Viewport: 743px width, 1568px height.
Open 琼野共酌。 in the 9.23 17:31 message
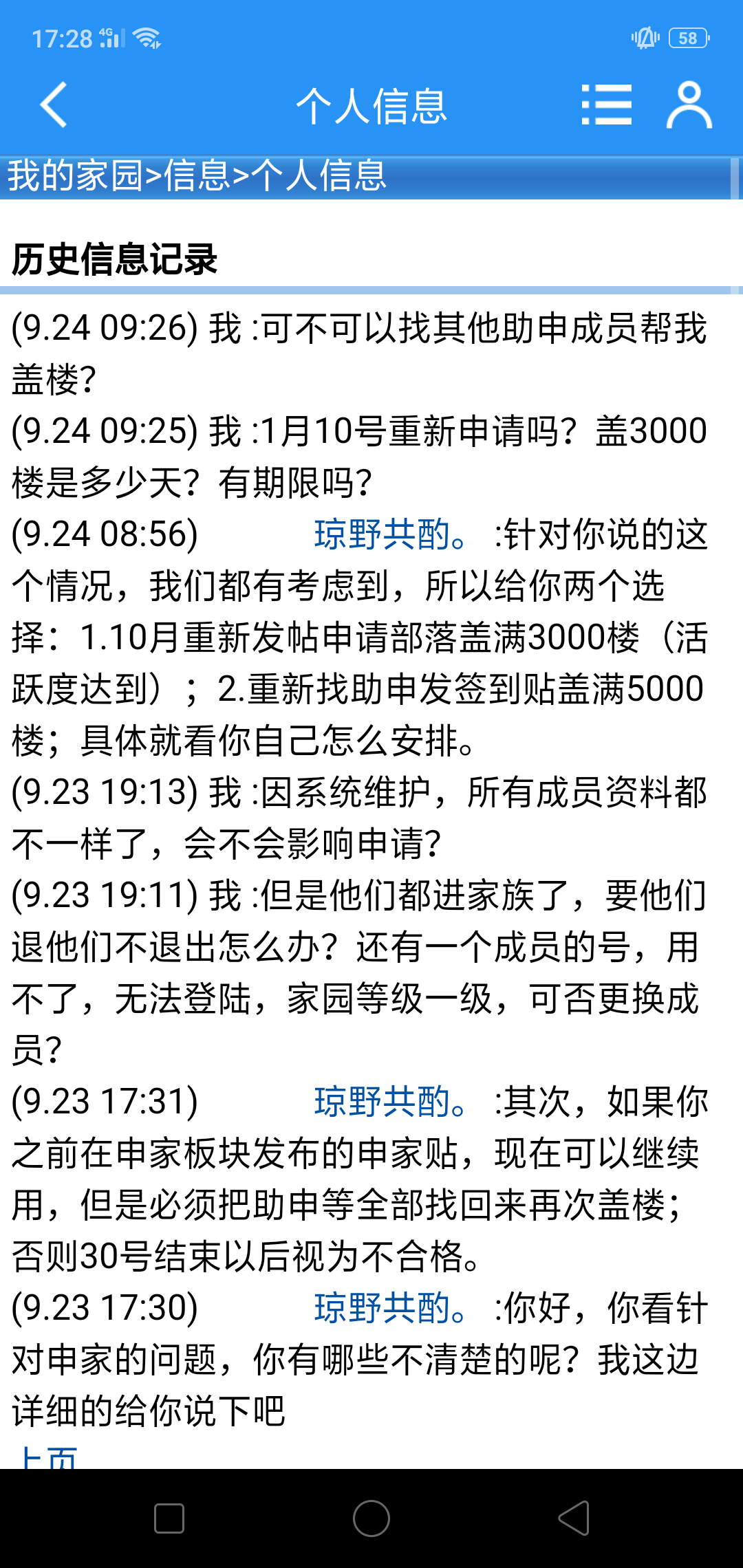tap(391, 1102)
